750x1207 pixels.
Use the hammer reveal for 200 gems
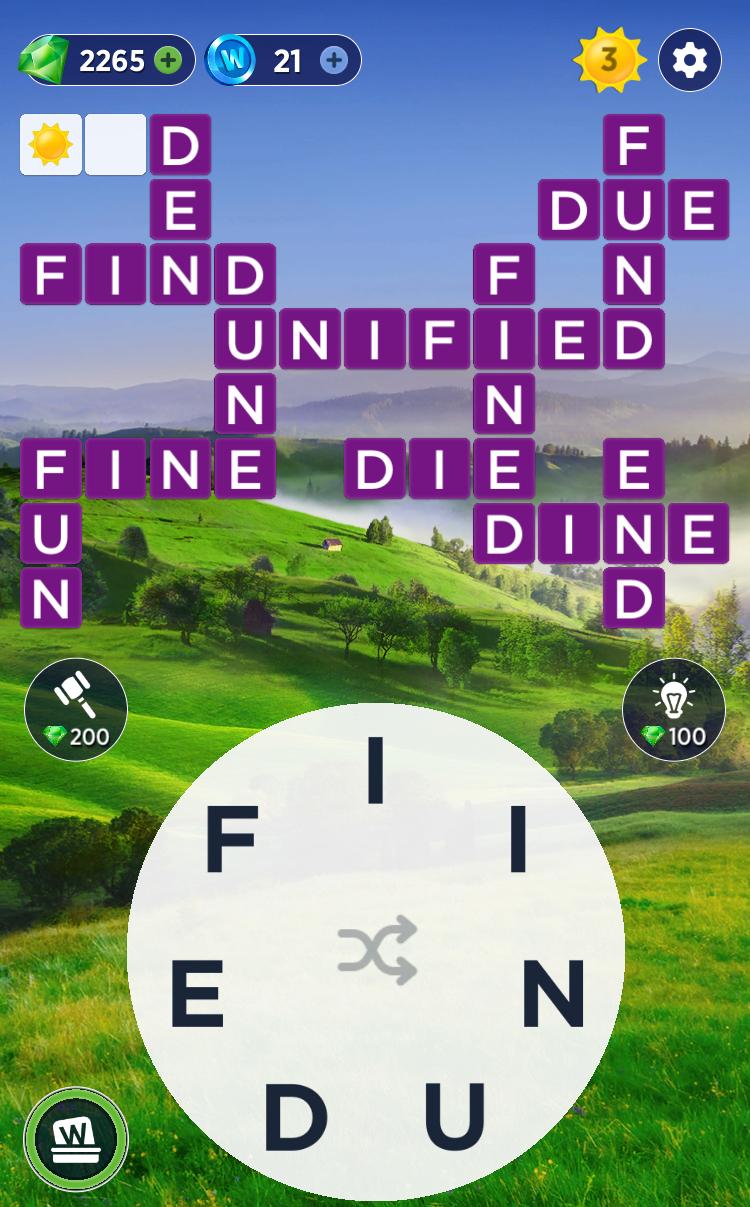(76, 709)
